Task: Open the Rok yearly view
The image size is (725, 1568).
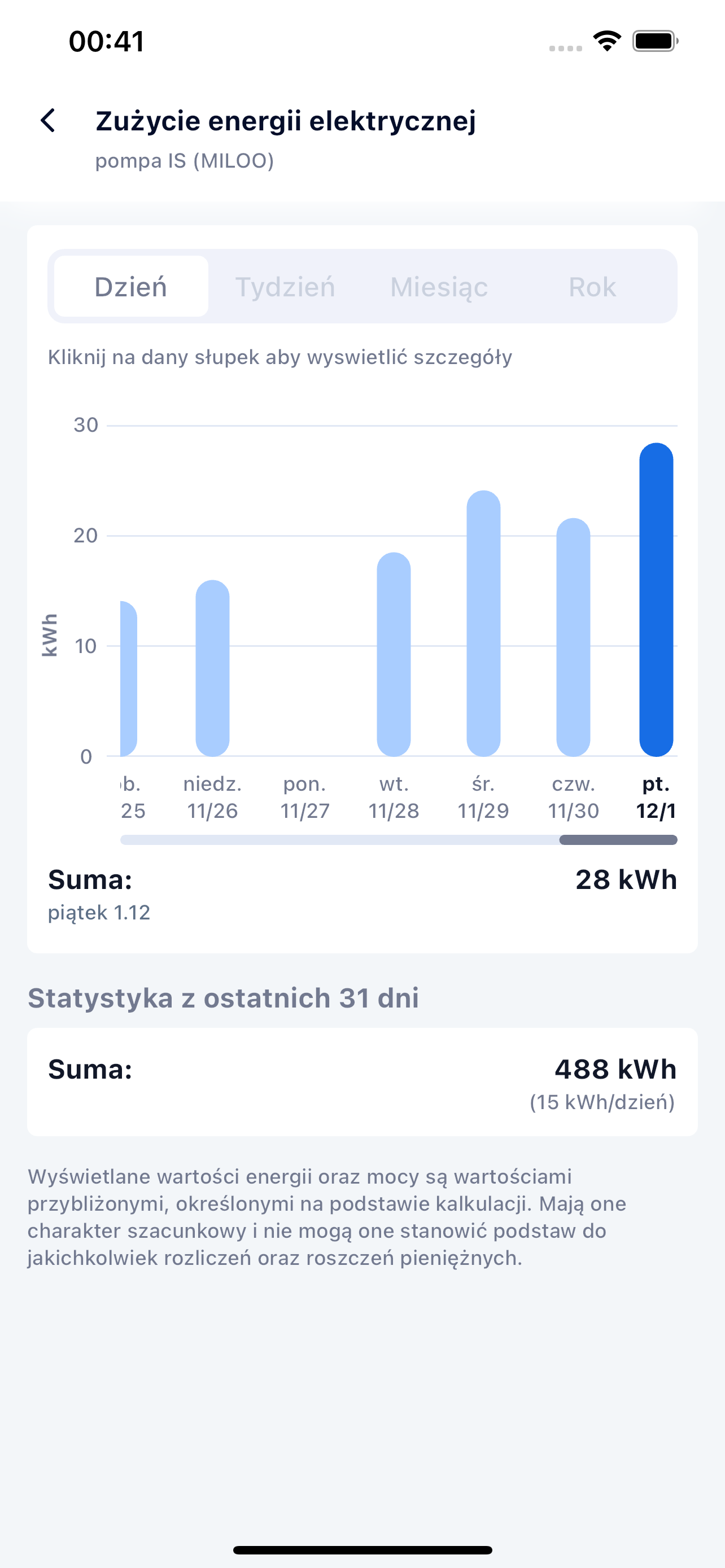Action: pyautogui.click(x=592, y=286)
